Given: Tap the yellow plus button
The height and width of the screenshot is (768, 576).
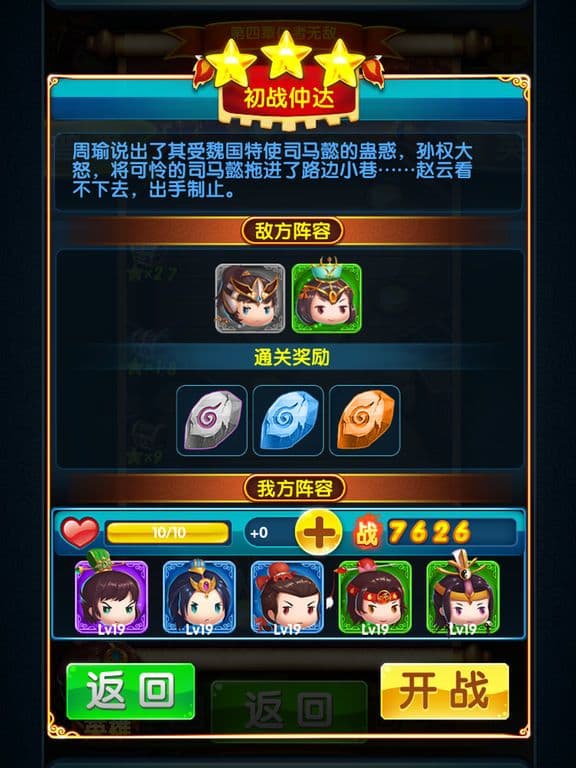Looking at the screenshot, I should pos(319,532).
